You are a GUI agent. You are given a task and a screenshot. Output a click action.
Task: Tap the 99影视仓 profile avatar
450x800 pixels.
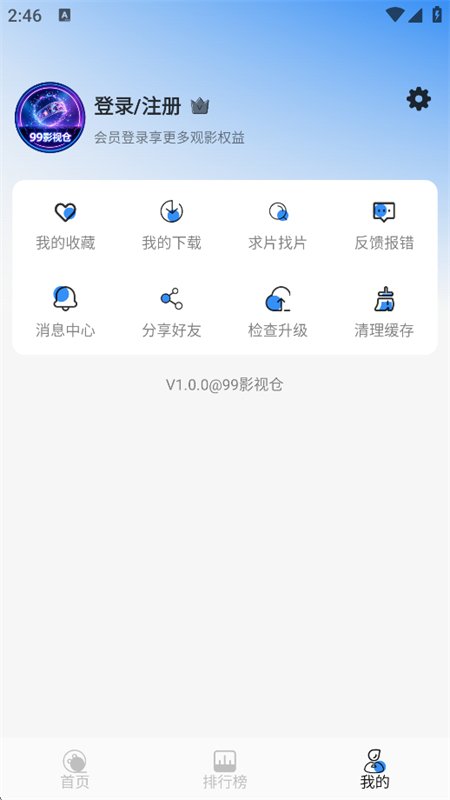50,117
